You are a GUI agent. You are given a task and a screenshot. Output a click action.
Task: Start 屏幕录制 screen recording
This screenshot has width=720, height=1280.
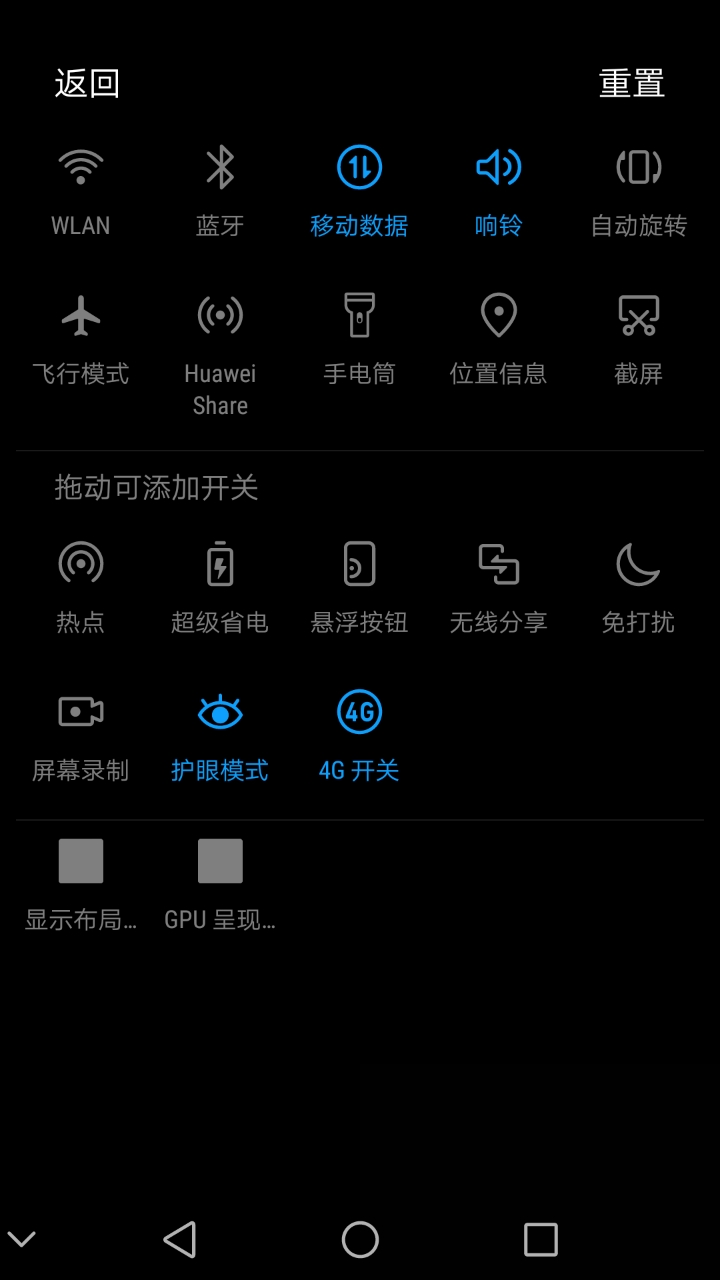[x=80, y=712]
